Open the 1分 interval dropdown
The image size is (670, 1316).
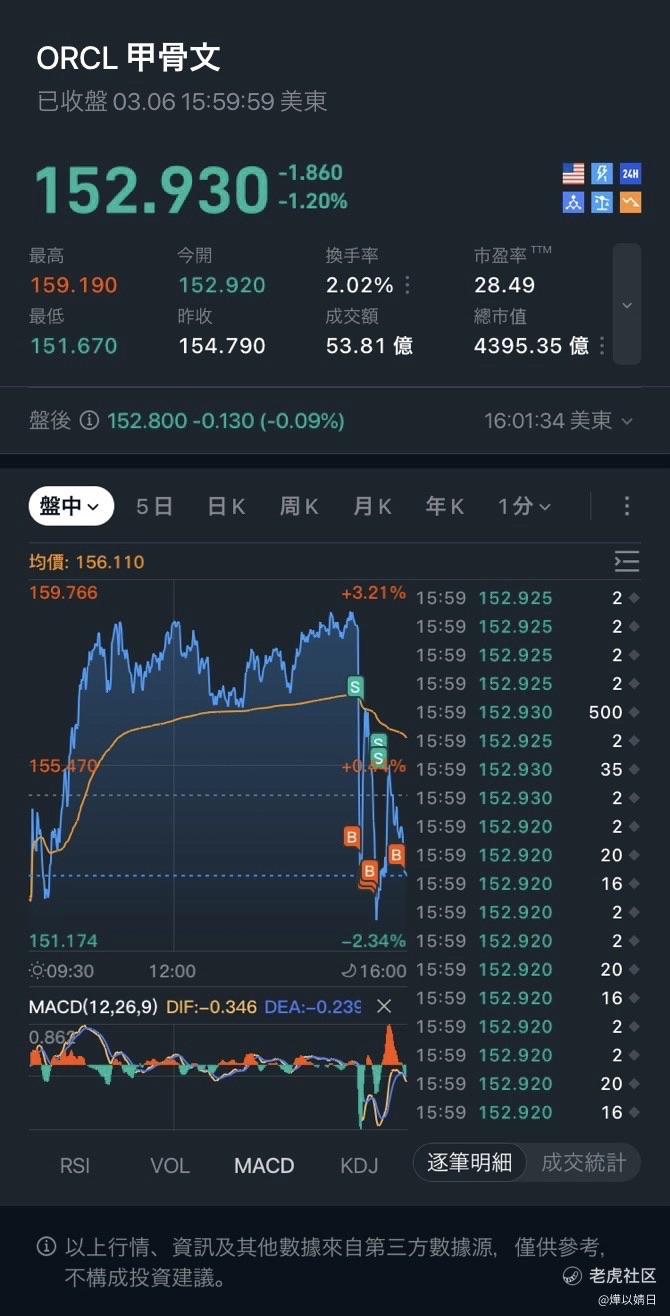525,506
